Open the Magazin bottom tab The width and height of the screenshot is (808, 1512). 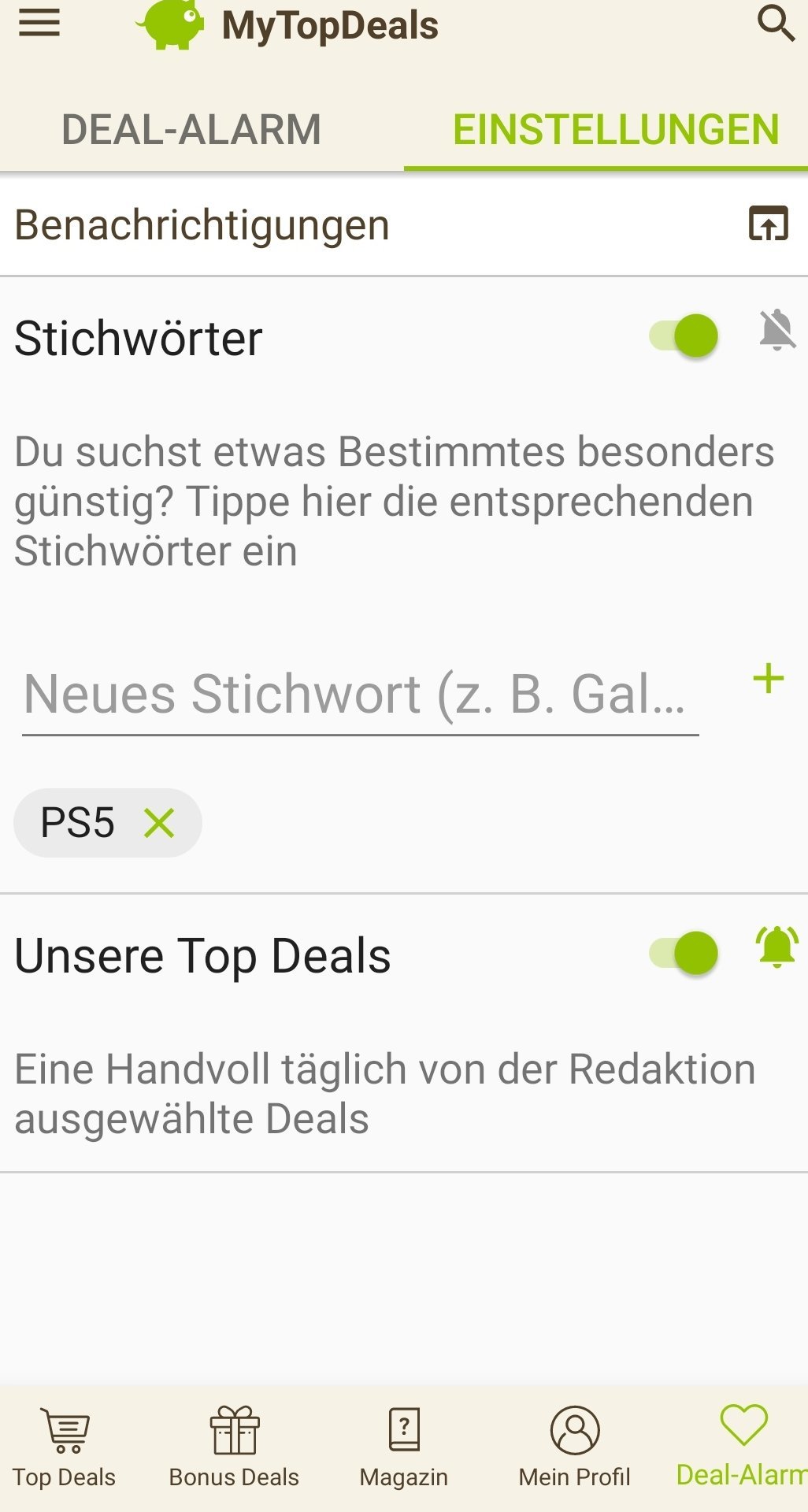tap(404, 1447)
